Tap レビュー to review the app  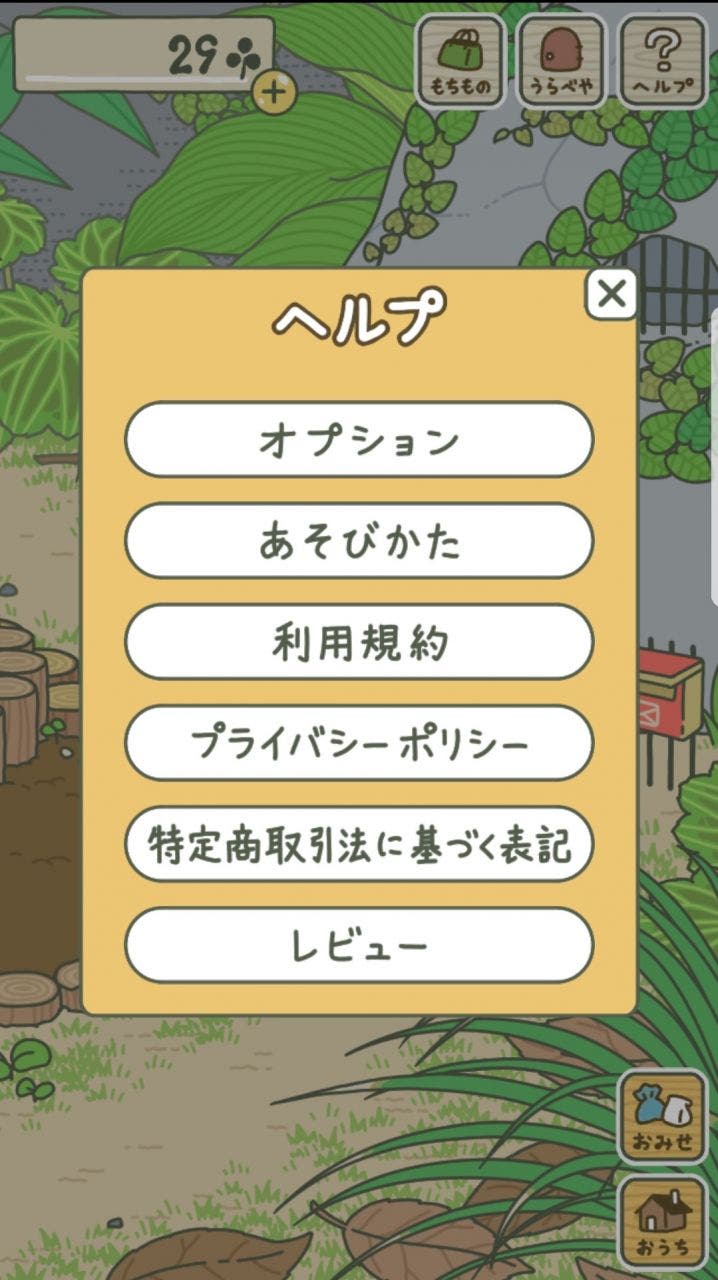pos(359,945)
